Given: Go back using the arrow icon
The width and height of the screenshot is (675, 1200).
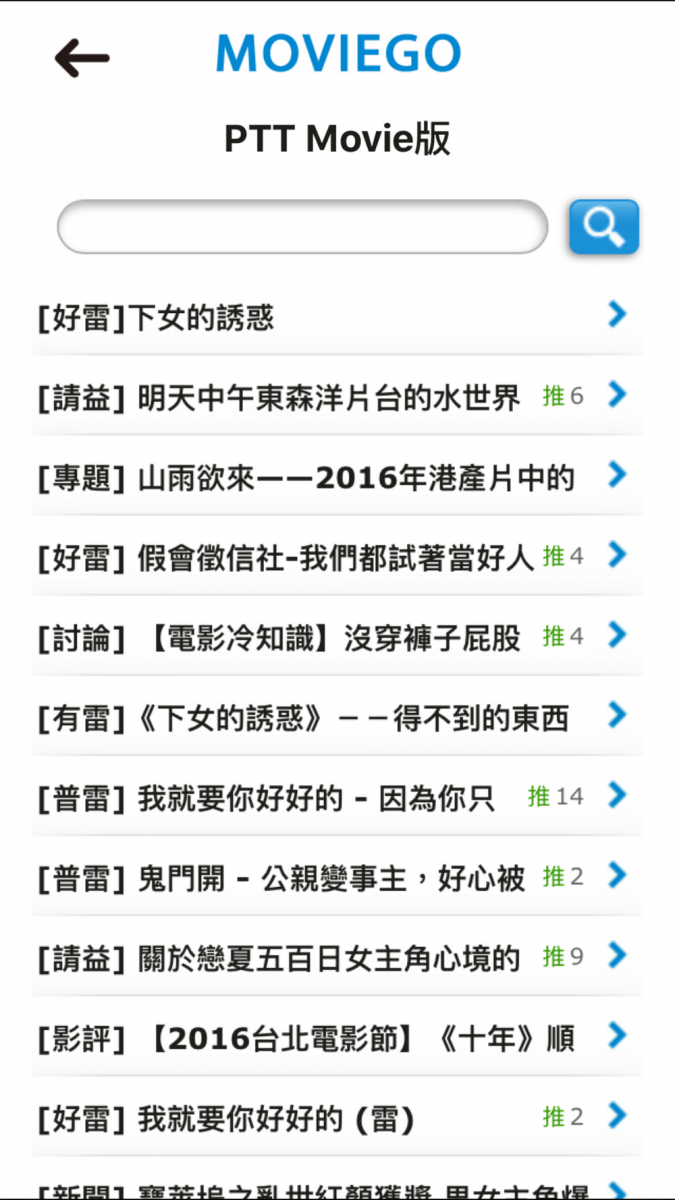Looking at the screenshot, I should tap(82, 58).
